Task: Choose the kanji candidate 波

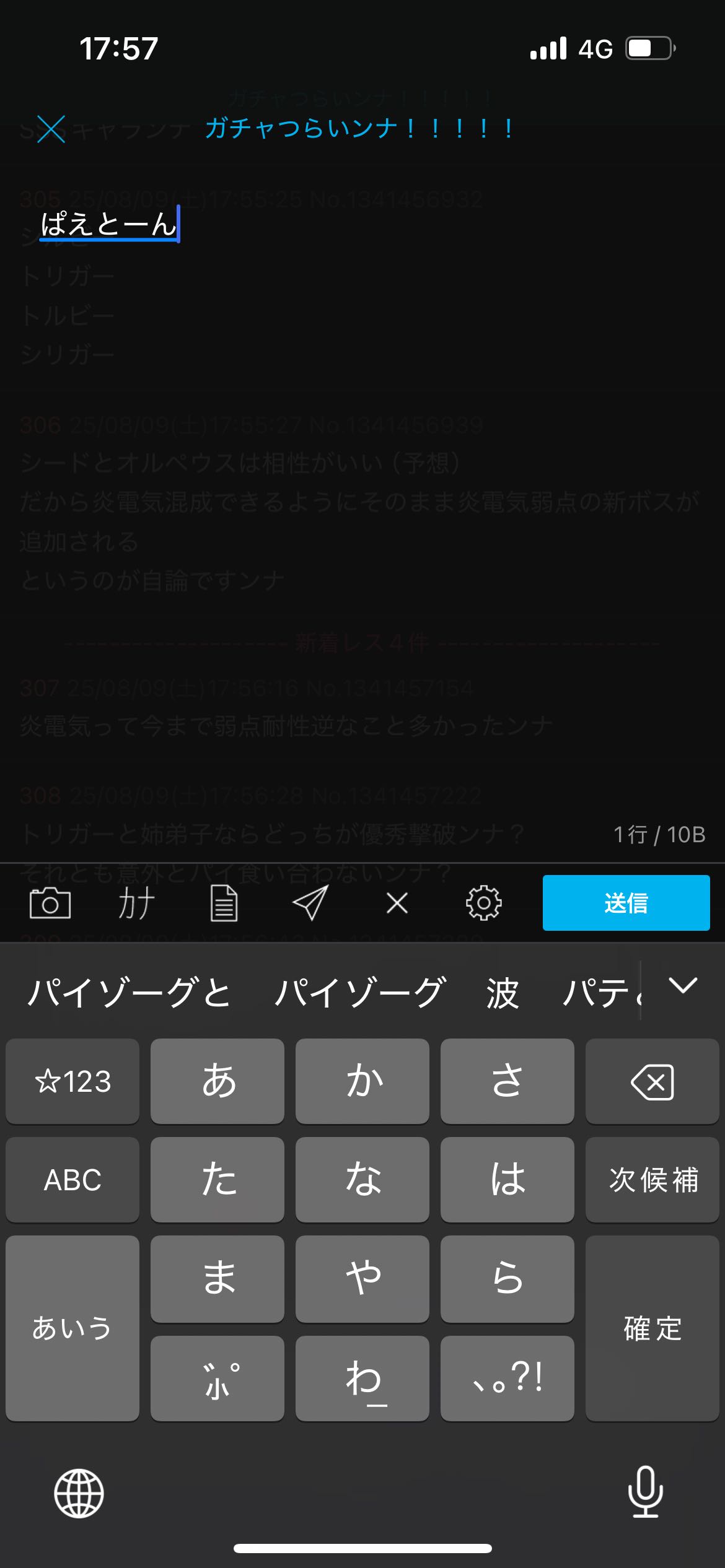Action: (x=502, y=992)
